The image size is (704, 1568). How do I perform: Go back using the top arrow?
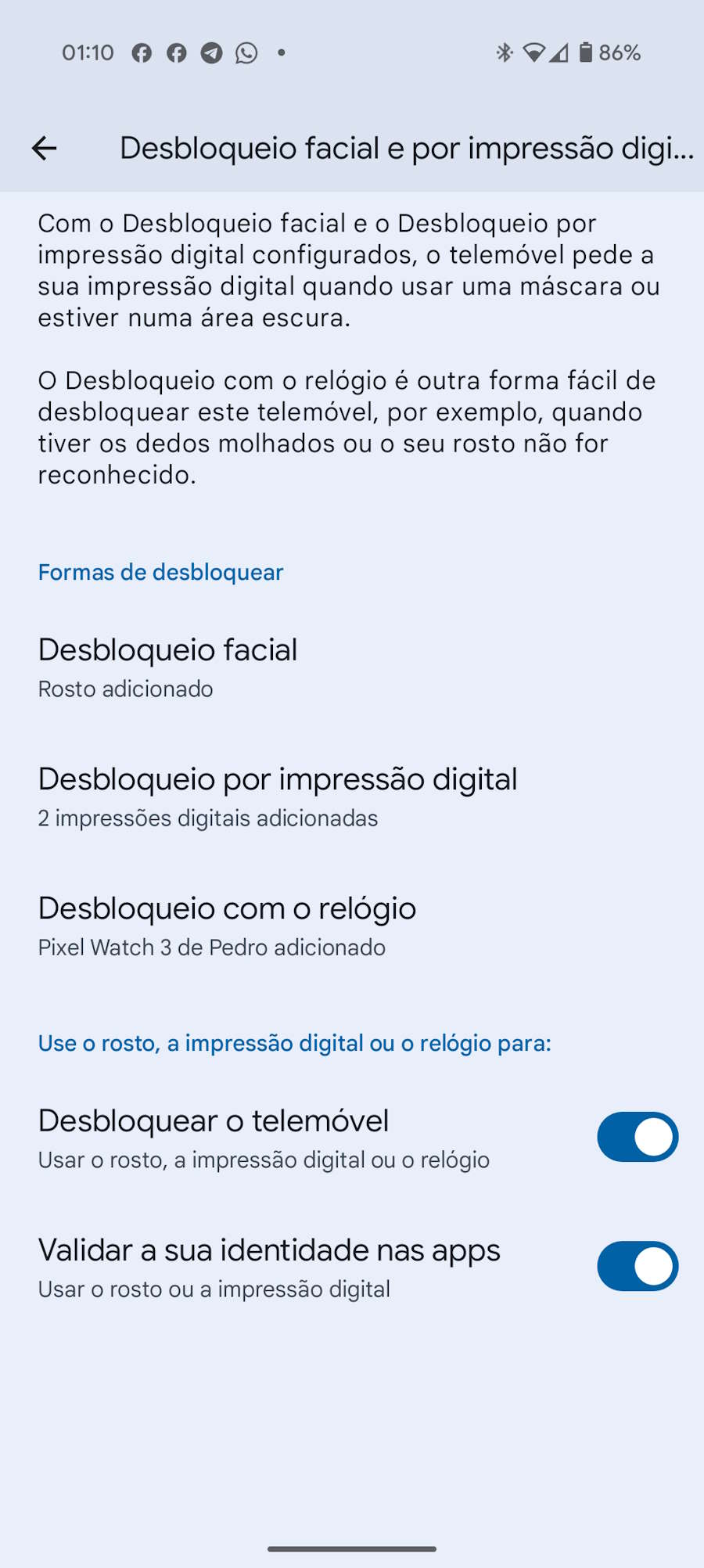(x=45, y=148)
